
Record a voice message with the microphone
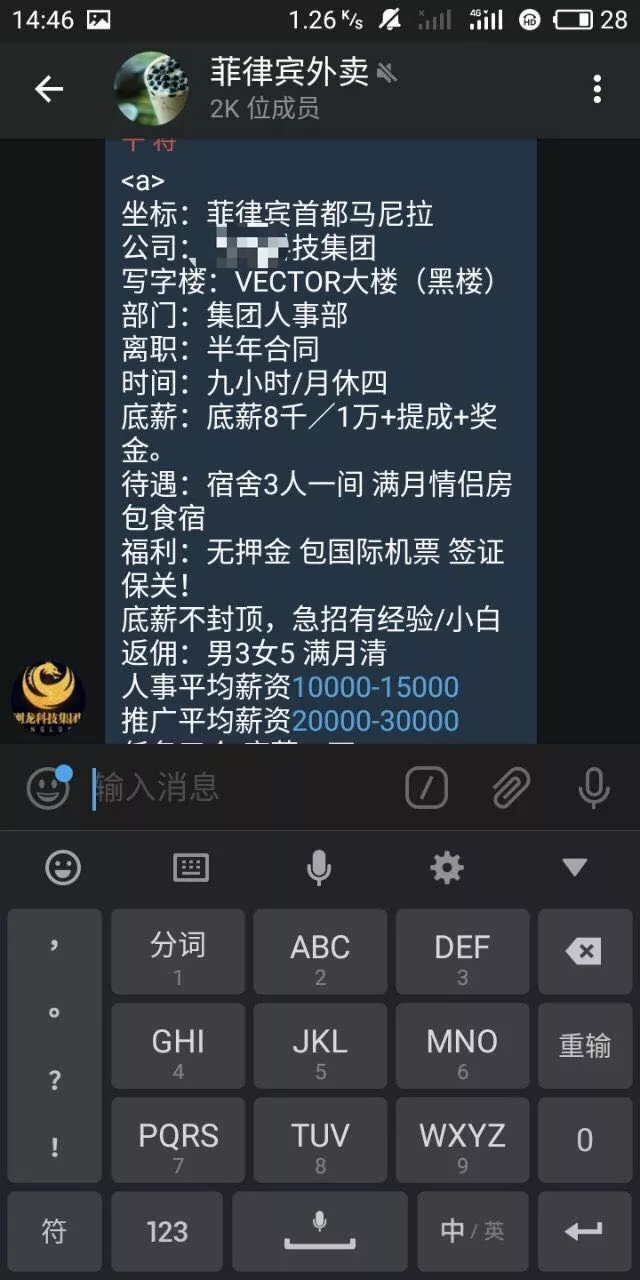point(594,789)
